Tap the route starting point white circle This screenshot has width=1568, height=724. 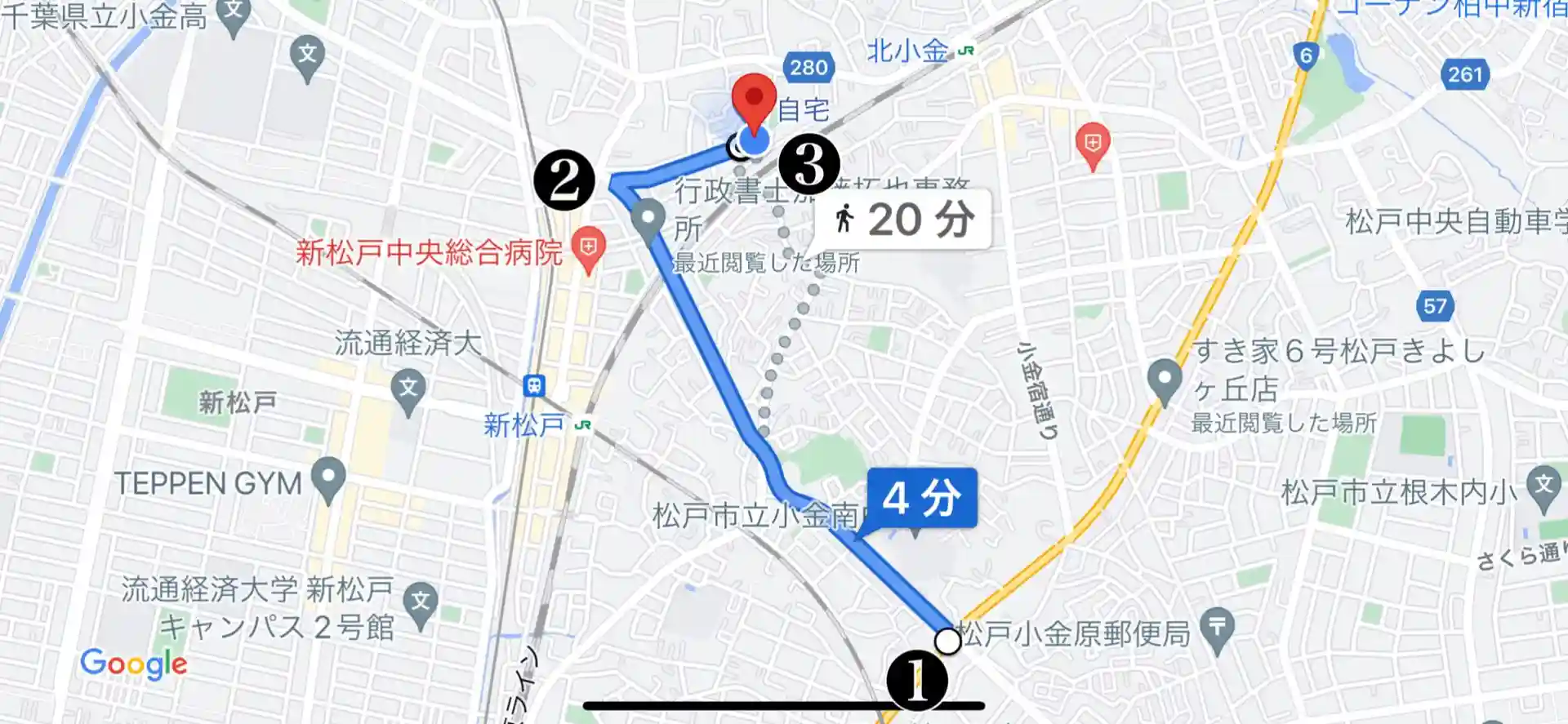point(947,641)
